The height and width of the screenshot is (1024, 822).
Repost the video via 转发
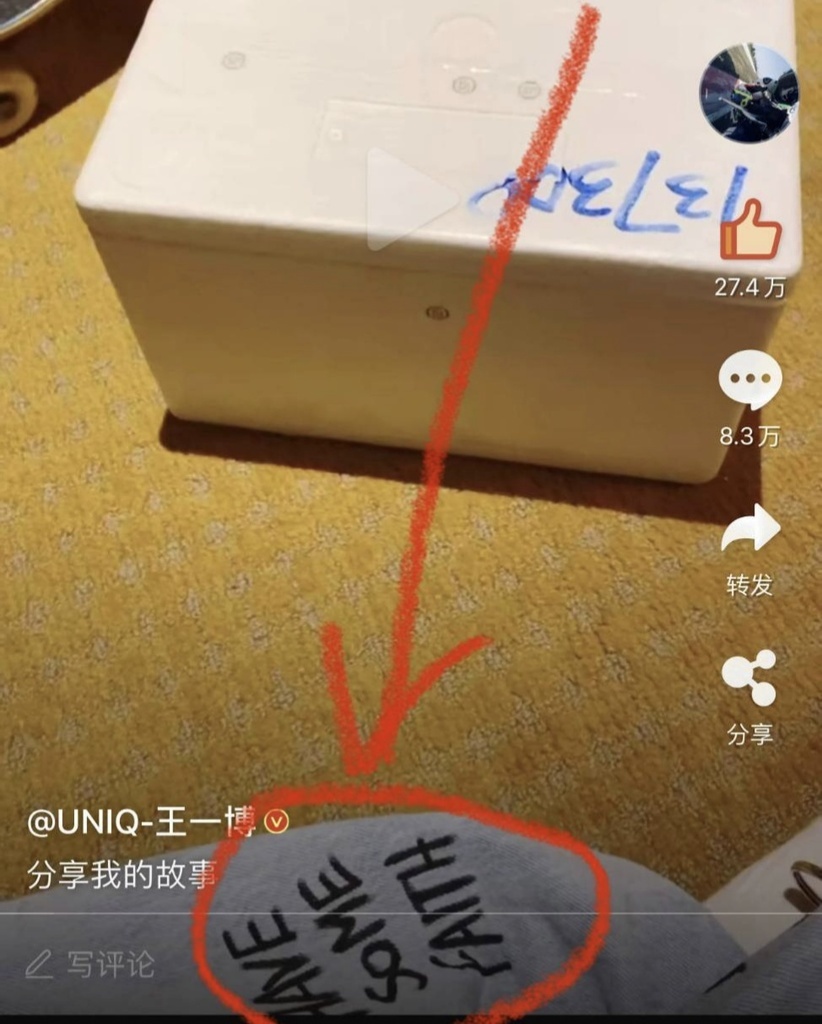[x=750, y=530]
